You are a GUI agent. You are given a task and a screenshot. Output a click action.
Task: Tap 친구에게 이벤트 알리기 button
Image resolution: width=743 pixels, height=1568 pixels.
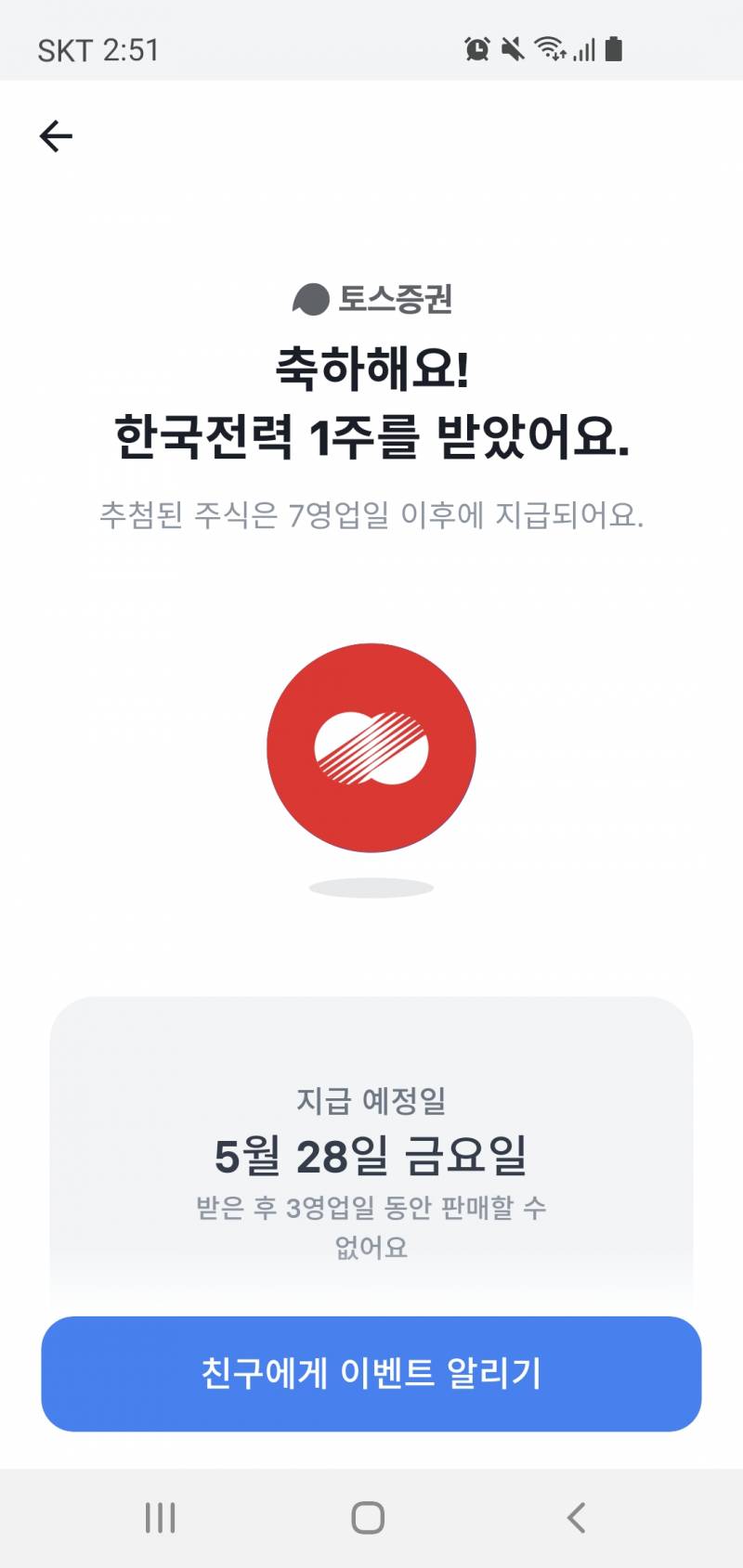[x=371, y=1374]
